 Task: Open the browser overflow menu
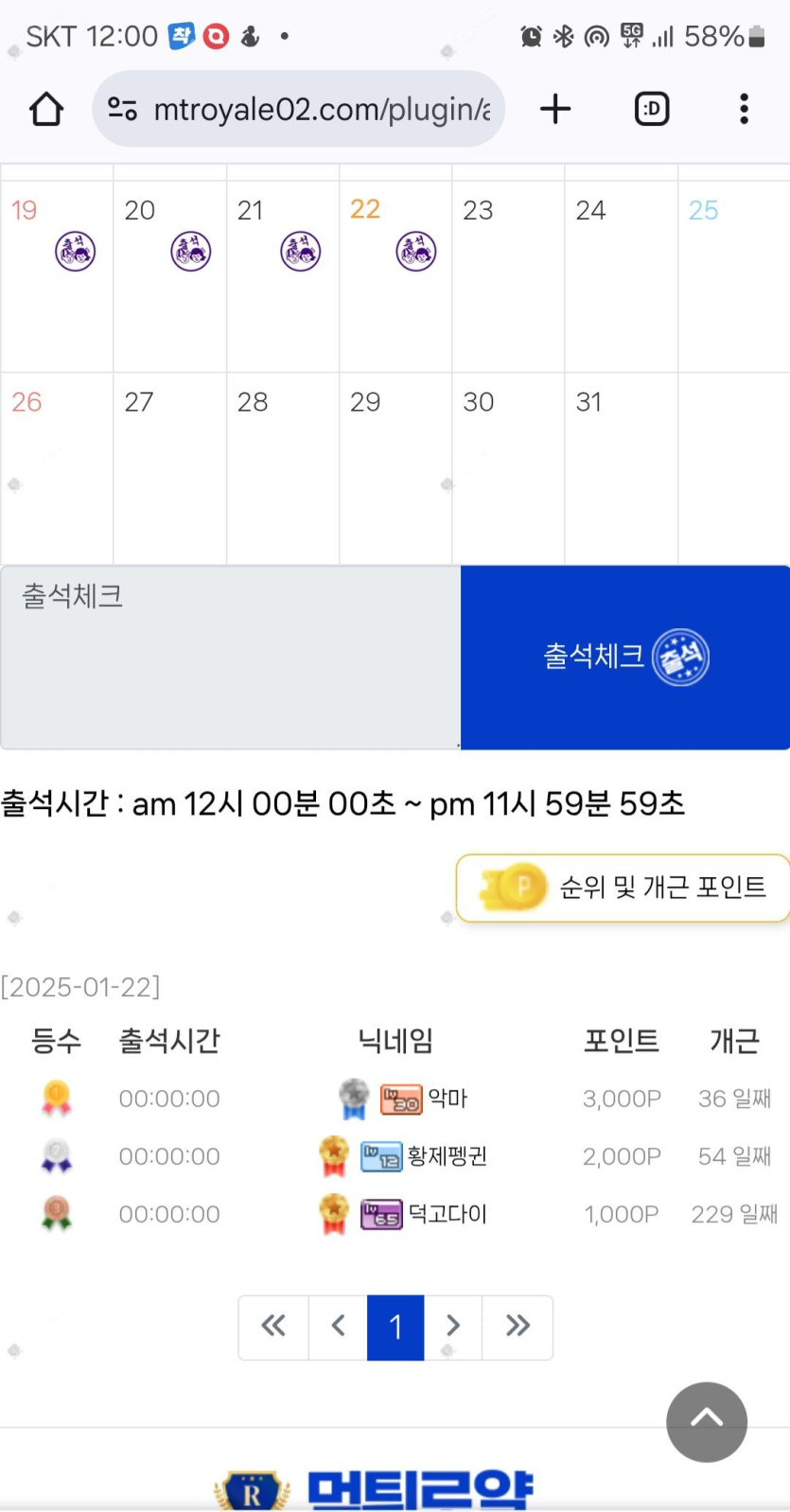tap(744, 109)
